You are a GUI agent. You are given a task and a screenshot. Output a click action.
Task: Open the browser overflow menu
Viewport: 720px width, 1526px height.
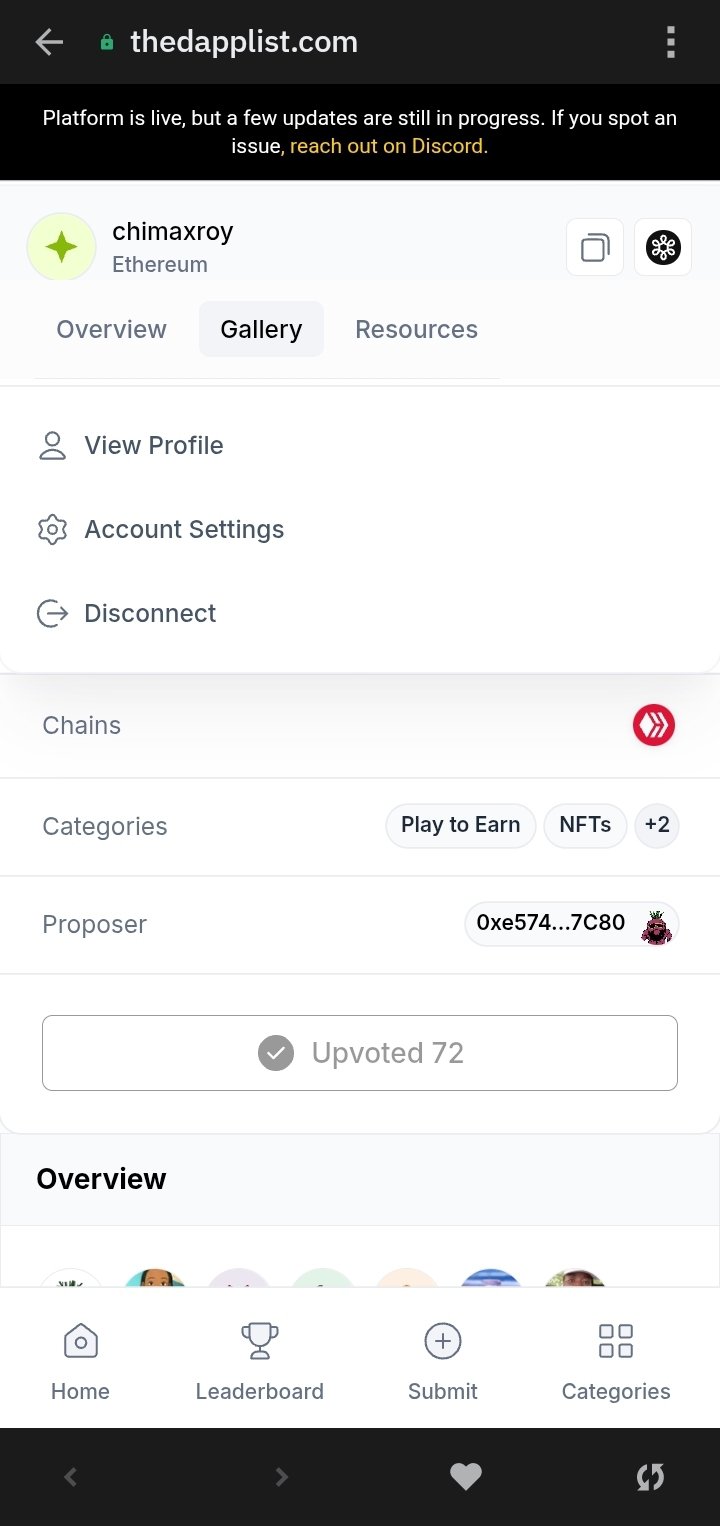point(670,42)
